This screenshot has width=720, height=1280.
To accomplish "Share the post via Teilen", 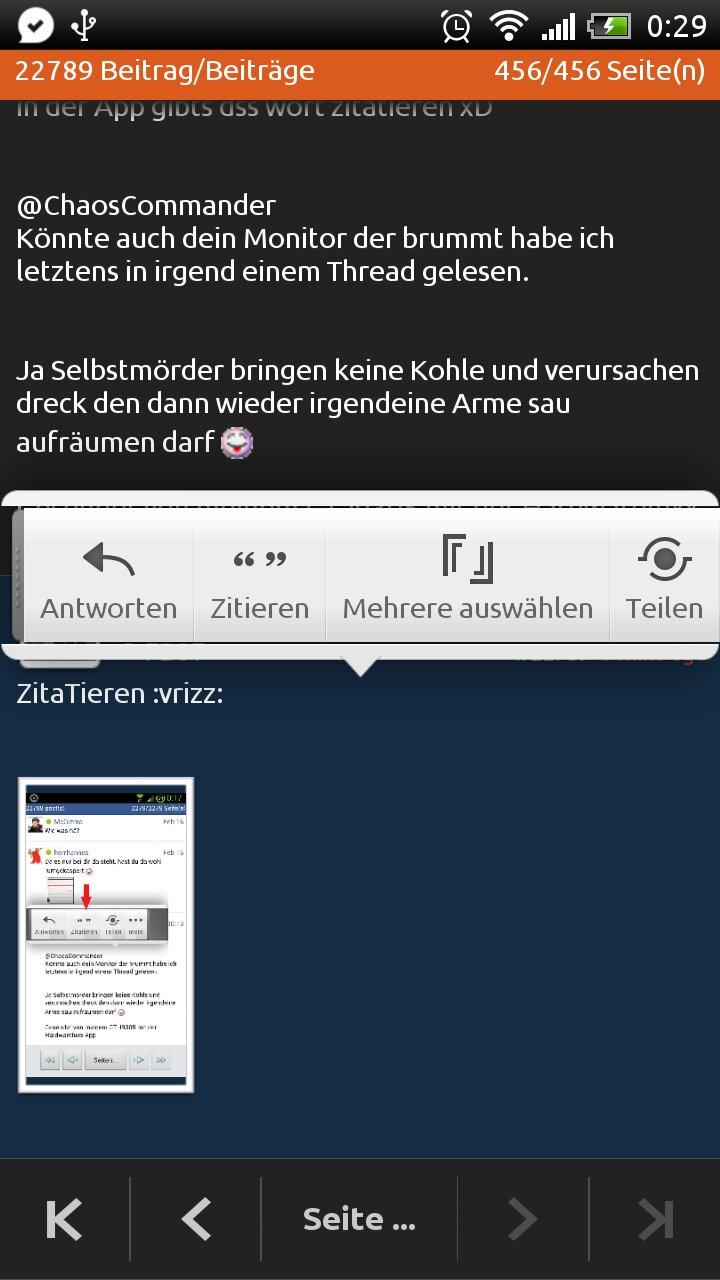I will point(664,576).
